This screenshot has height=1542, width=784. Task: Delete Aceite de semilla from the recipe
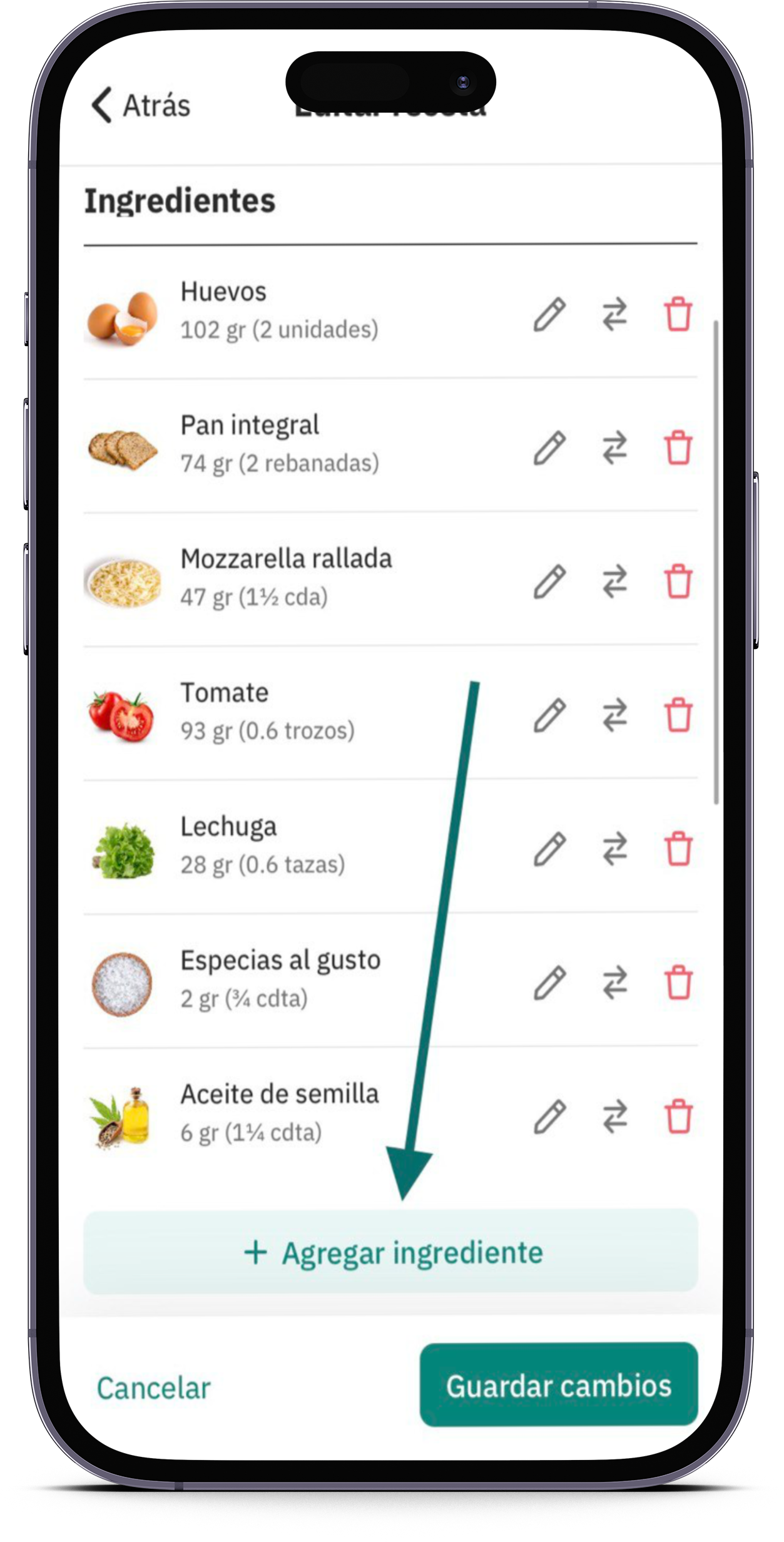tap(678, 1117)
